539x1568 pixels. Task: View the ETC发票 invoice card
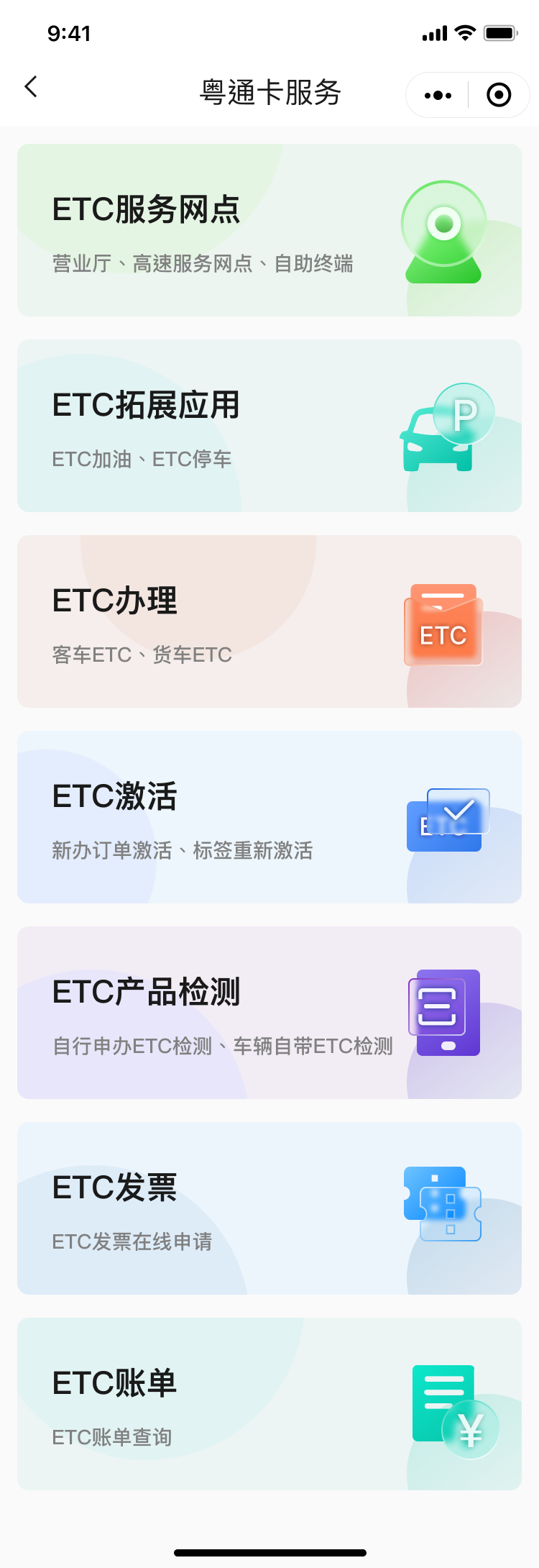point(269,1208)
